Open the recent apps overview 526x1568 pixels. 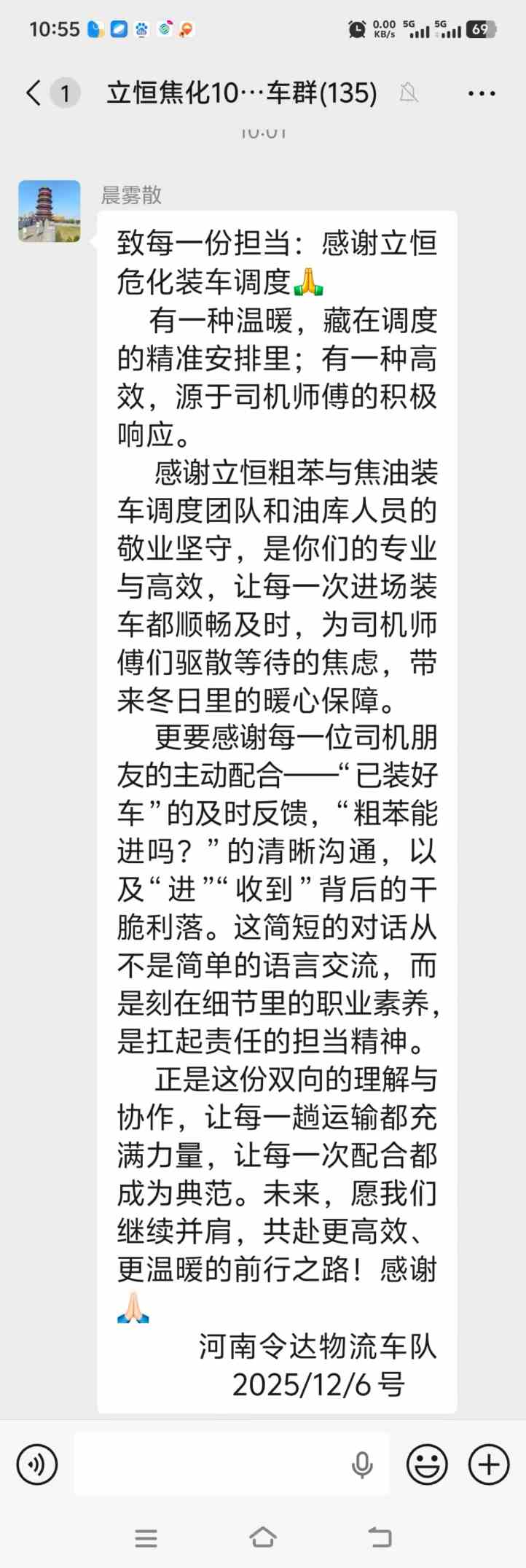[x=146, y=1538]
